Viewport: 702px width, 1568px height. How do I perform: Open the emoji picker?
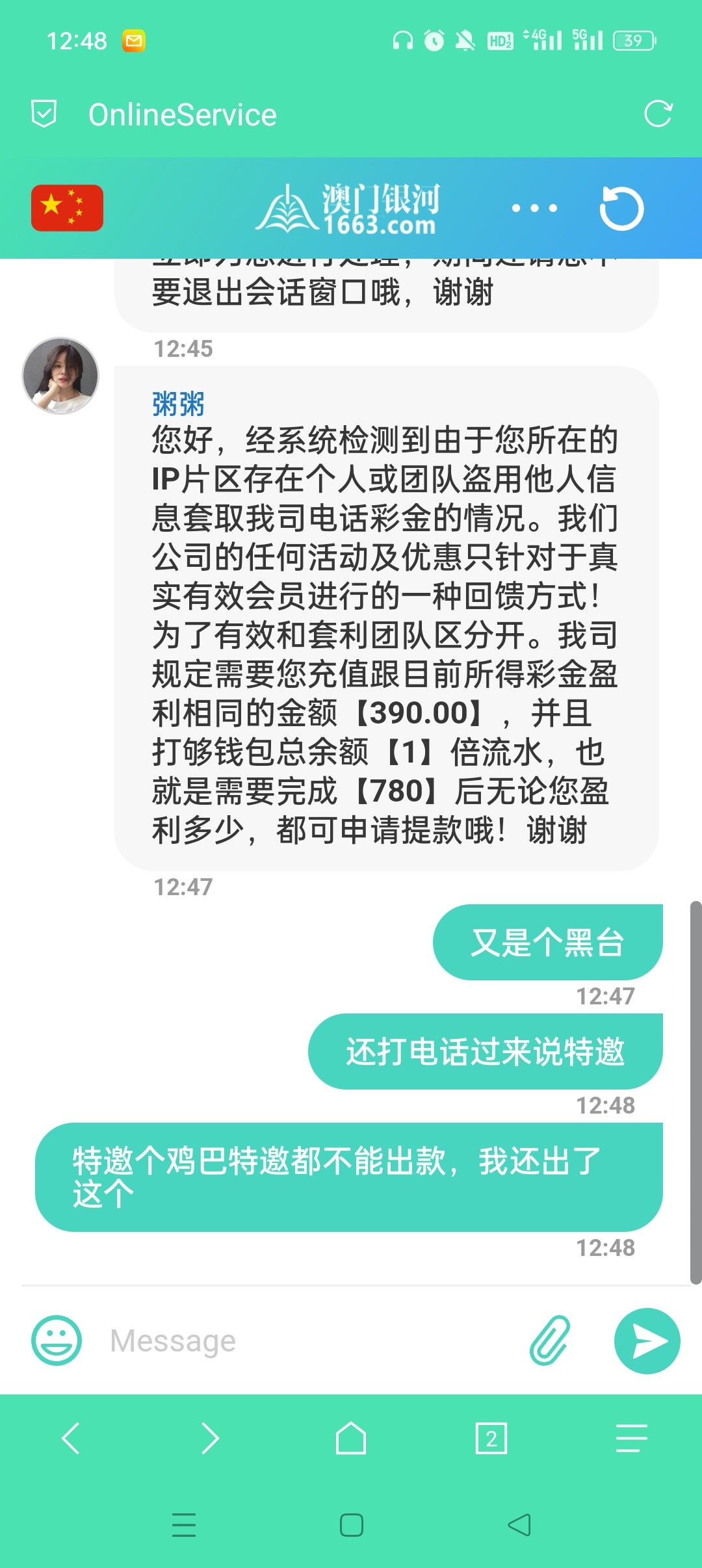[x=57, y=1340]
